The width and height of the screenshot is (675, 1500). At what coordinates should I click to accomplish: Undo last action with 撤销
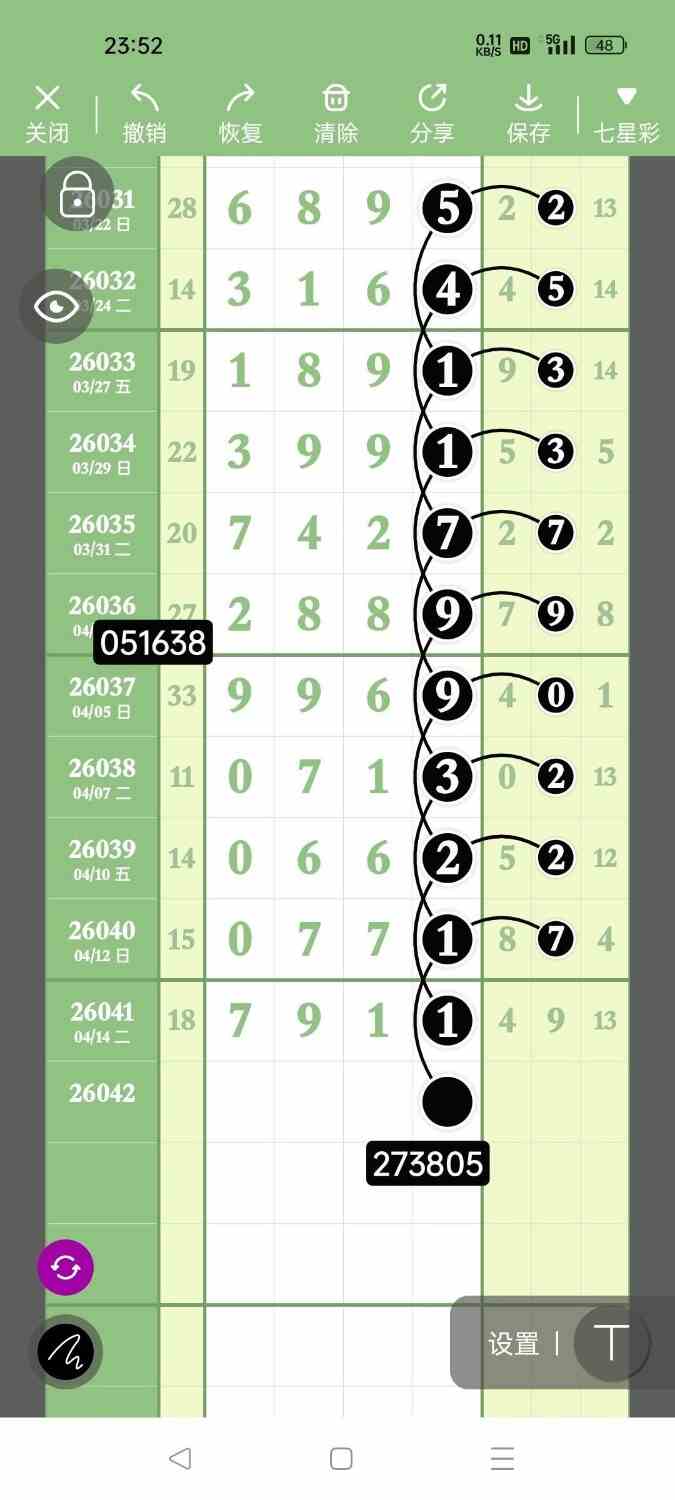coord(144,114)
